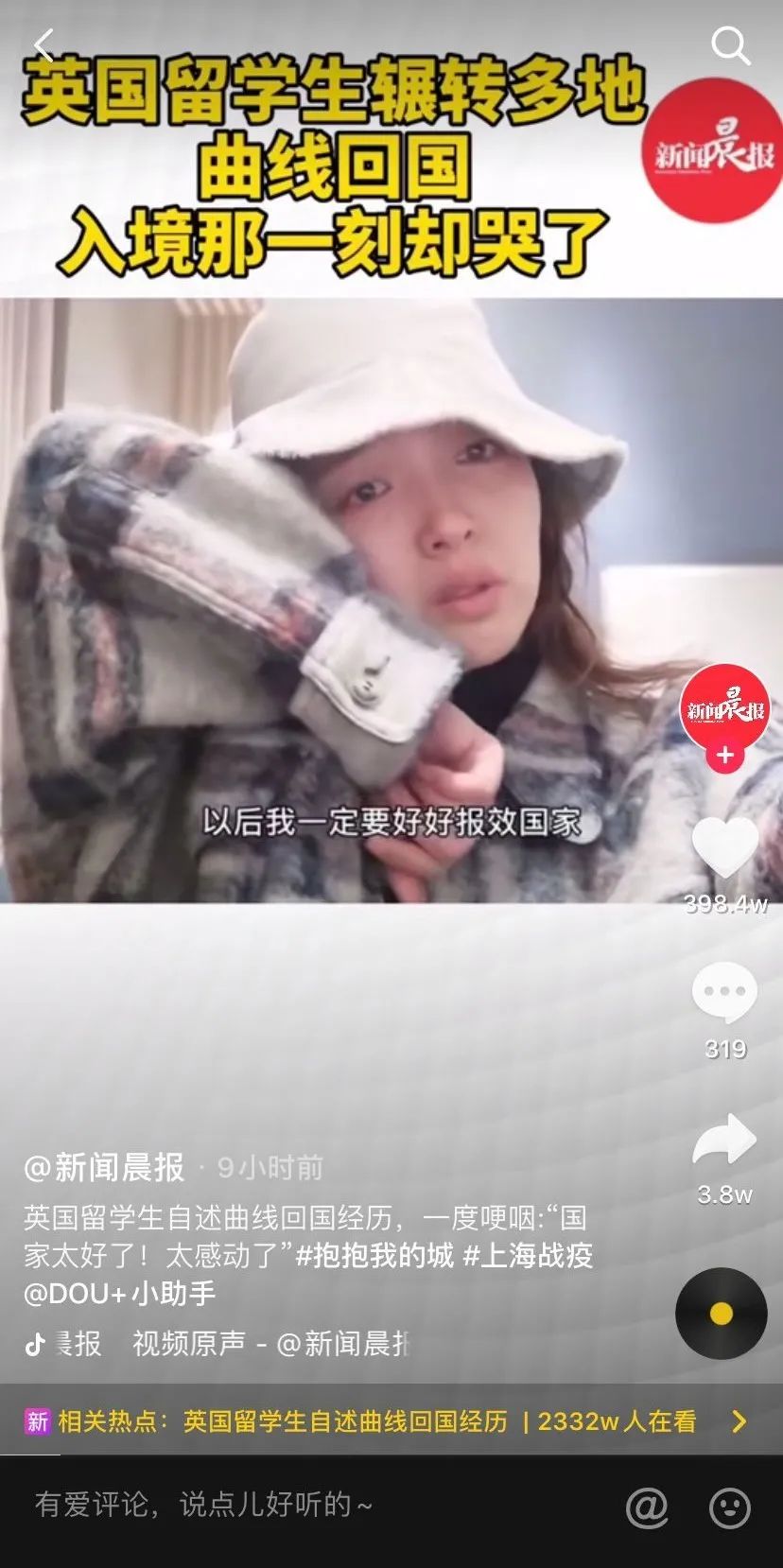Image resolution: width=783 pixels, height=1568 pixels.
Task: Open the emoji smiley picker
Action: [x=729, y=1507]
